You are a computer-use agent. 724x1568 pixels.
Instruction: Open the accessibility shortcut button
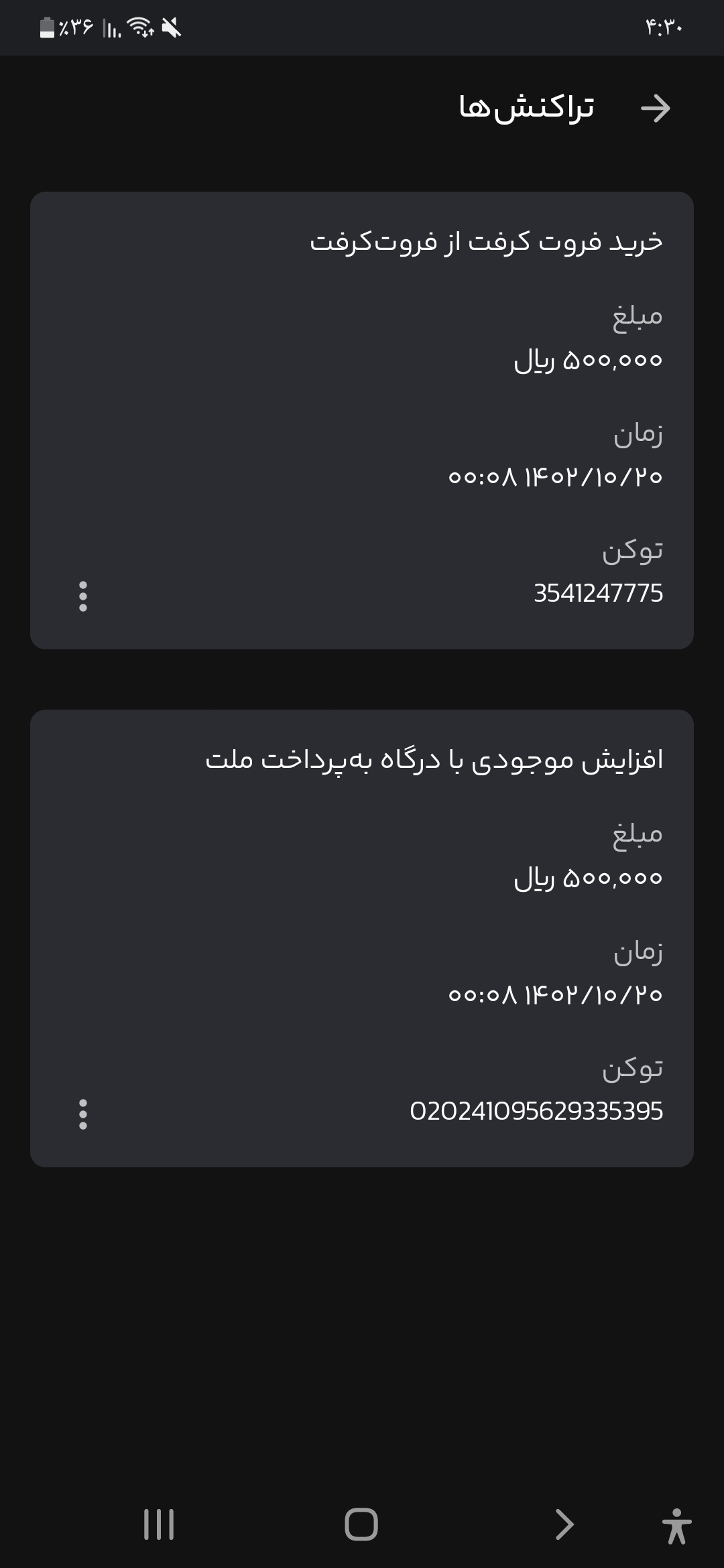[676, 1526]
